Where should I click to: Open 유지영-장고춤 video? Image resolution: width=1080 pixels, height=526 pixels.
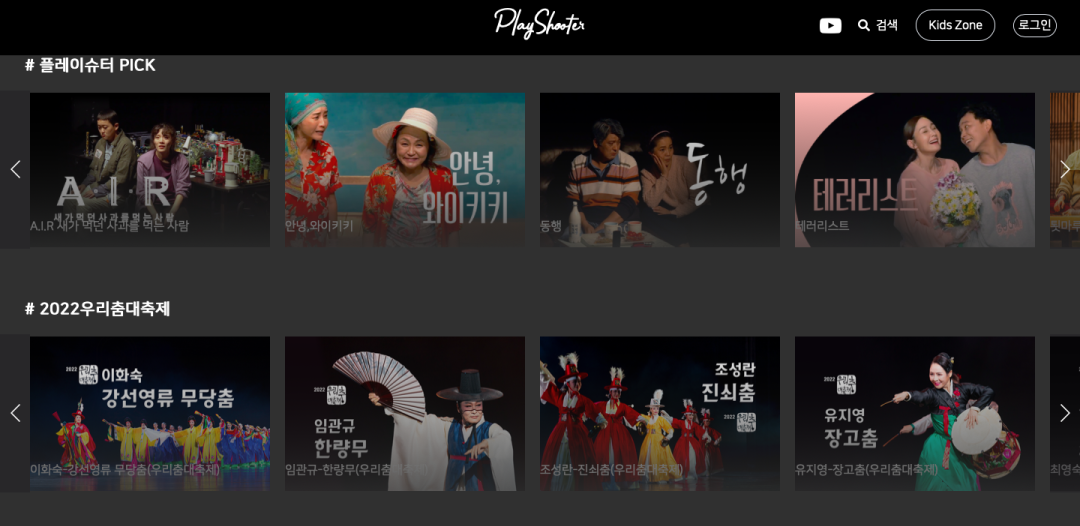(915, 413)
